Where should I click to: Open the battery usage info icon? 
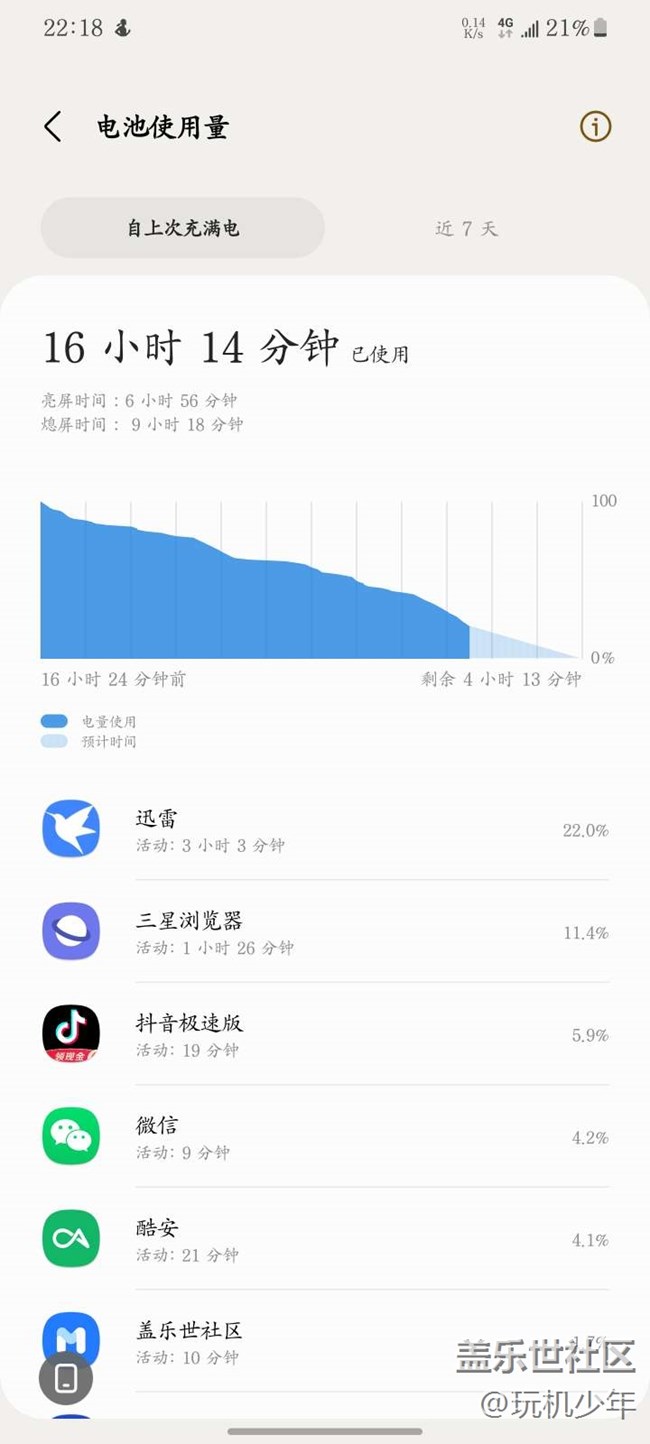coord(595,127)
